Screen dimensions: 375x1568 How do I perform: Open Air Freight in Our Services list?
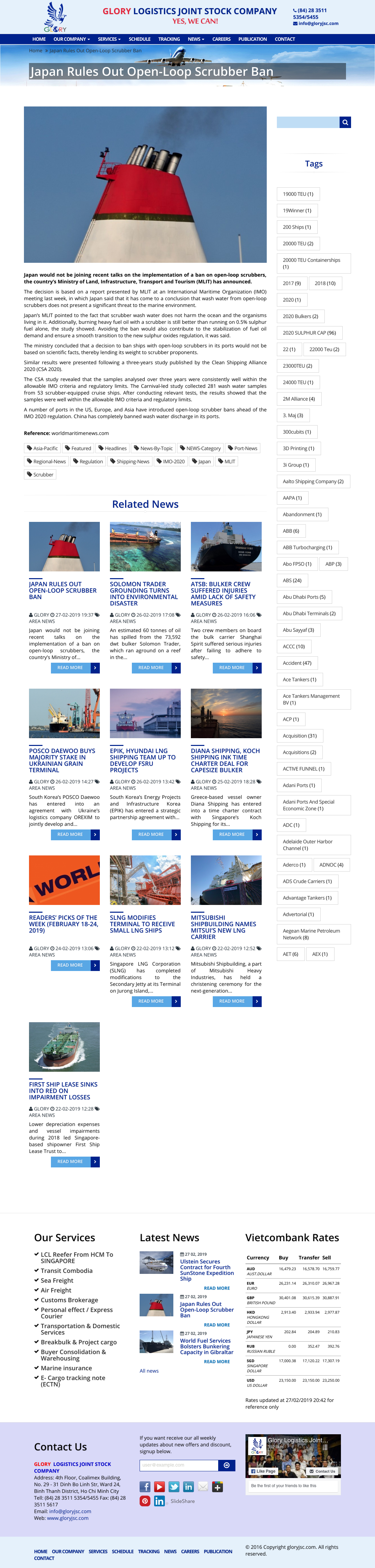point(56,1290)
